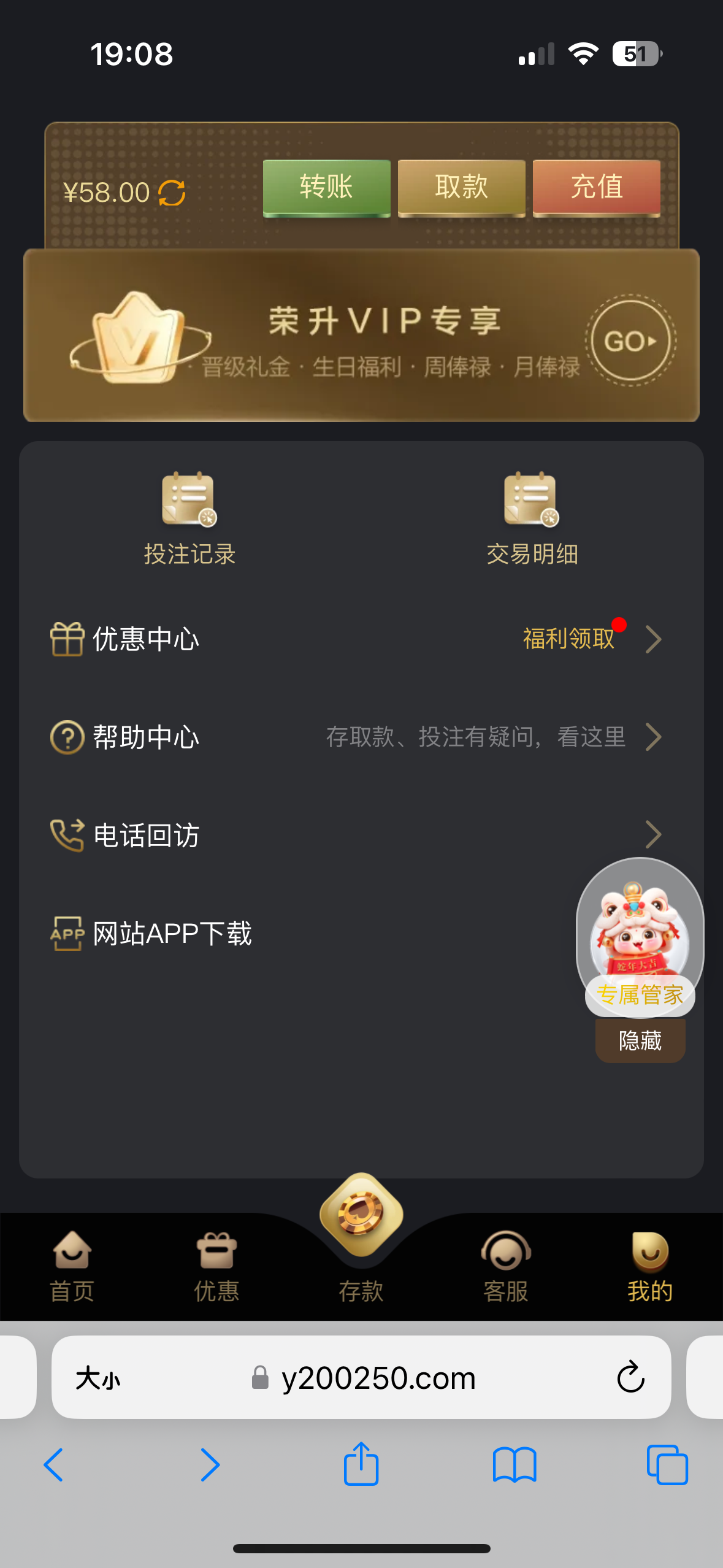View 交易明细 transaction details
The image size is (723, 1568).
(532, 518)
